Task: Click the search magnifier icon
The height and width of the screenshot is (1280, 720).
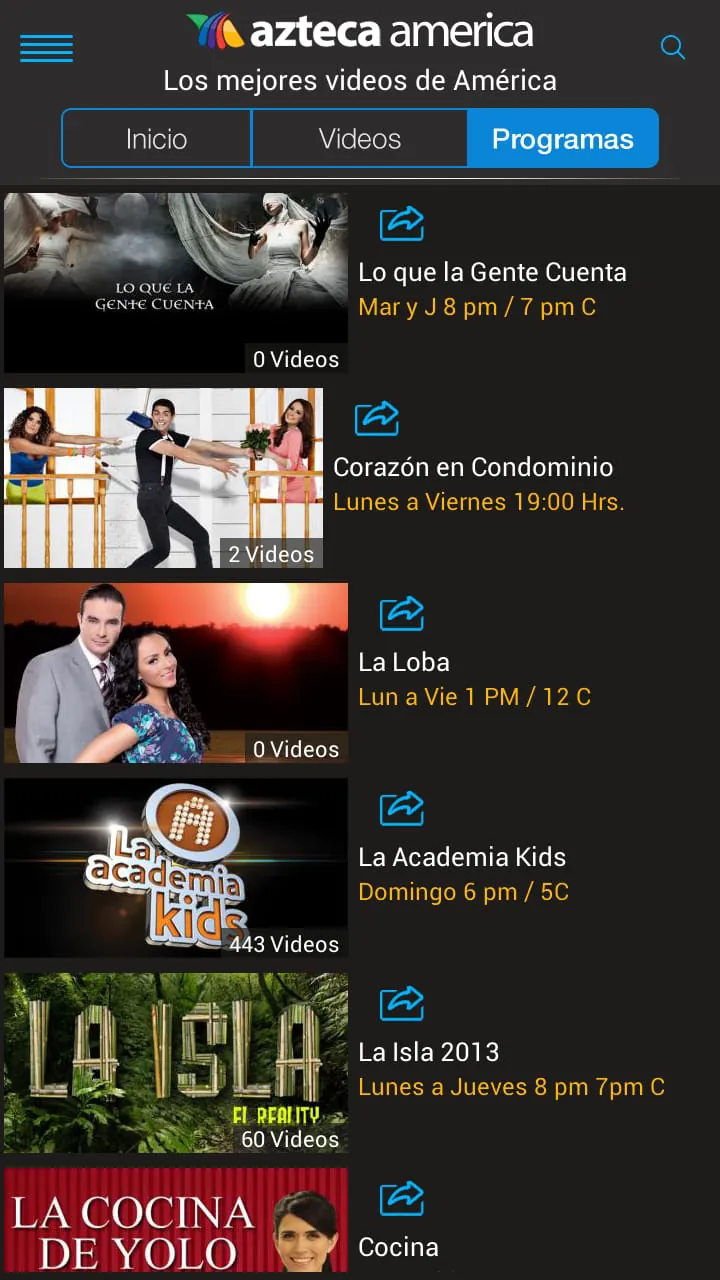Action: click(673, 47)
